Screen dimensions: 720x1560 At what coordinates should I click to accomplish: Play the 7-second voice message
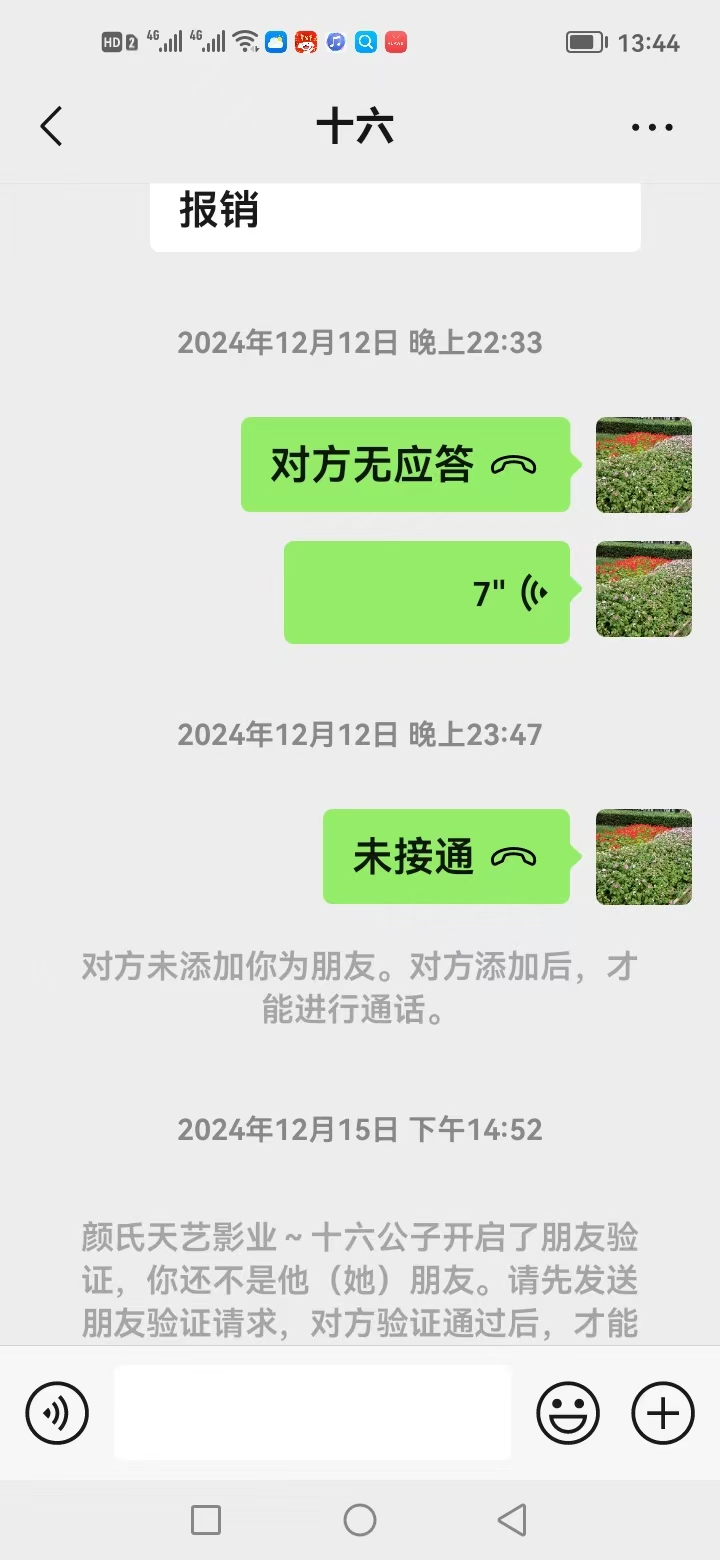(x=427, y=593)
